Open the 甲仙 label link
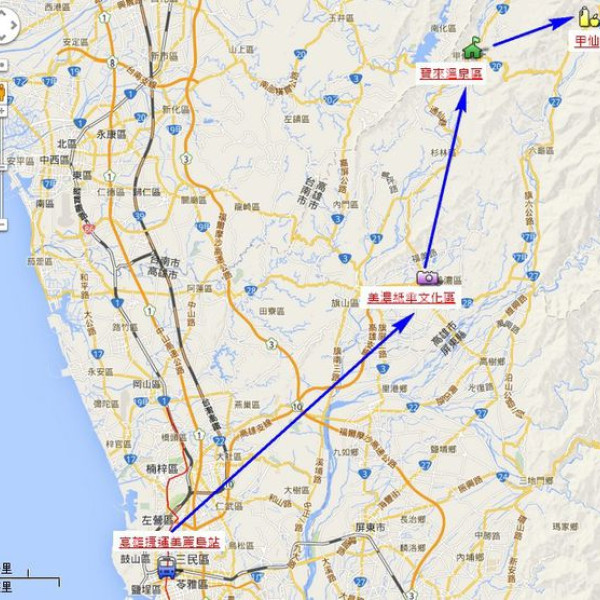The width and height of the screenshot is (600, 600). click(585, 41)
